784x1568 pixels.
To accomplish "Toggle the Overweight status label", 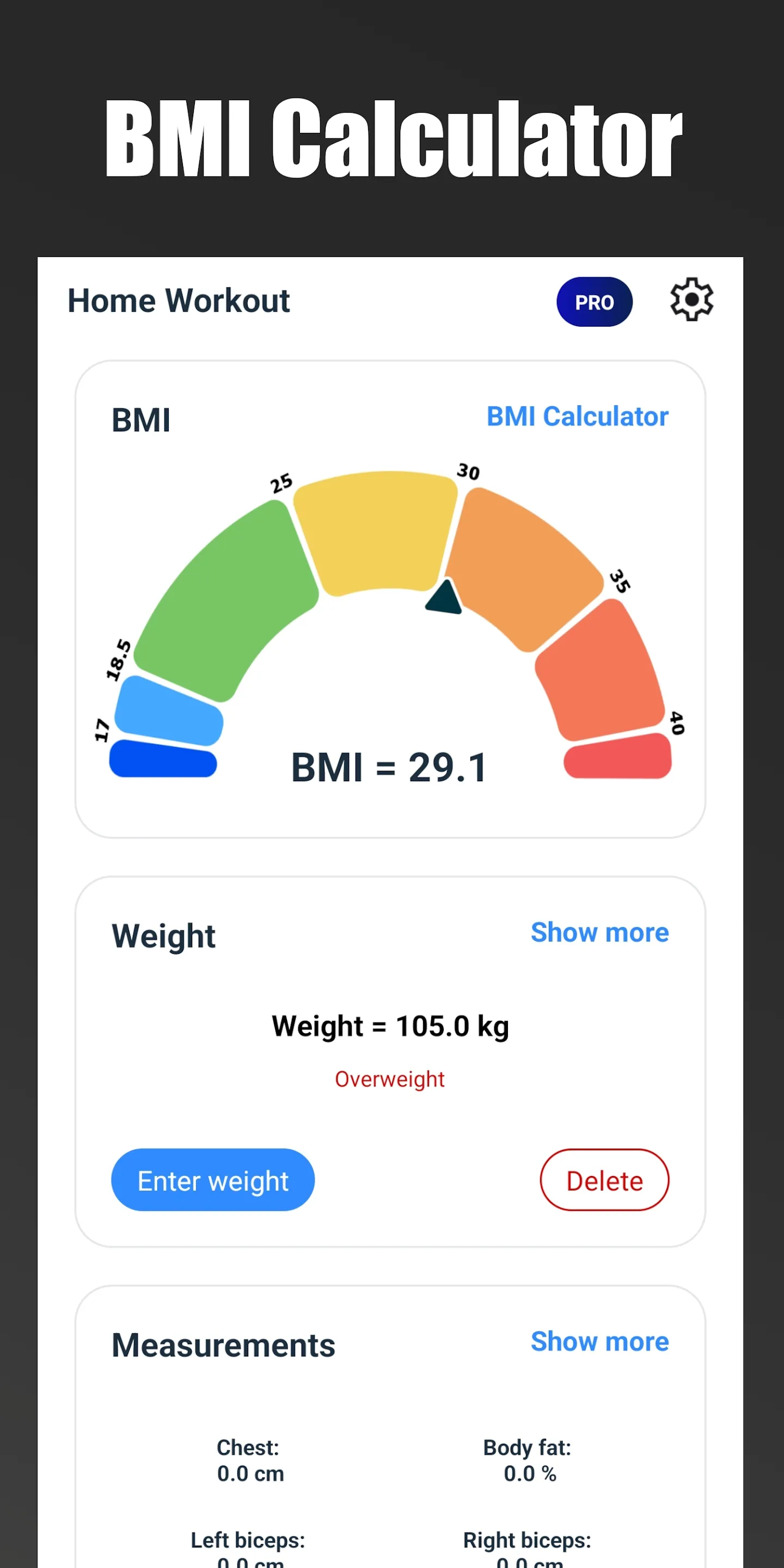I will click(390, 1079).
